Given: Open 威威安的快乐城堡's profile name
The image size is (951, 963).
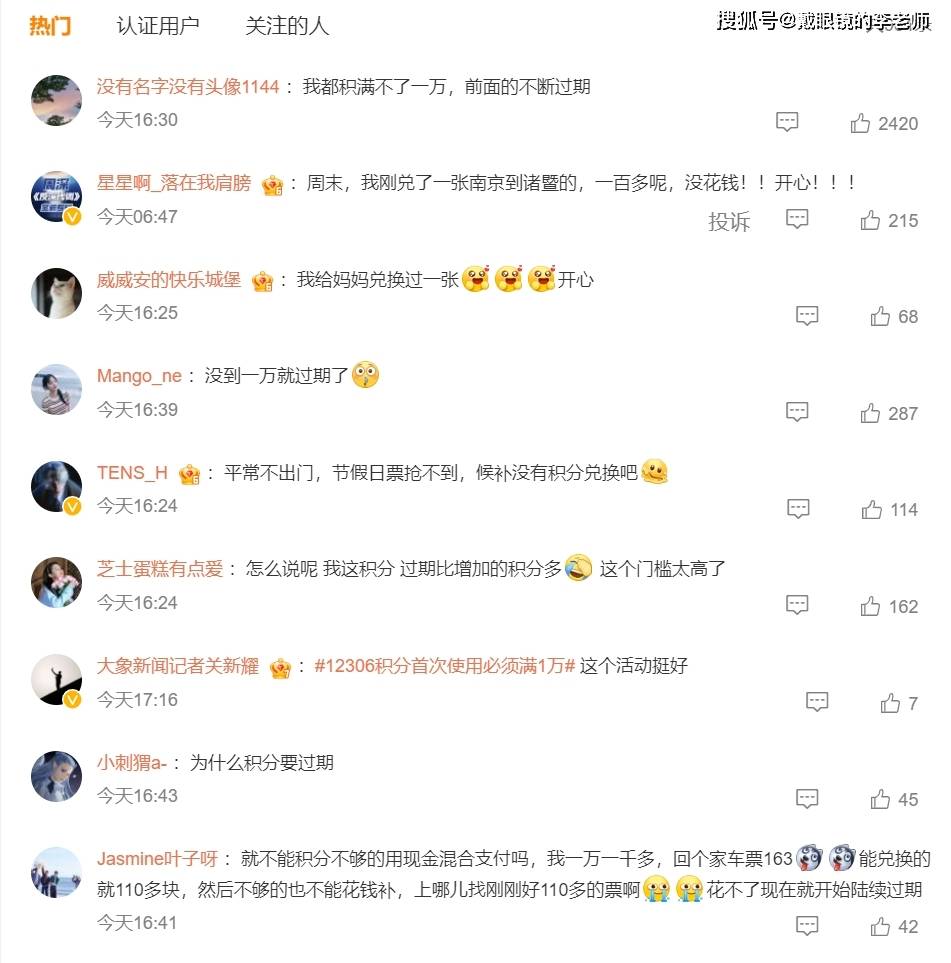Looking at the screenshot, I should 168,279.
